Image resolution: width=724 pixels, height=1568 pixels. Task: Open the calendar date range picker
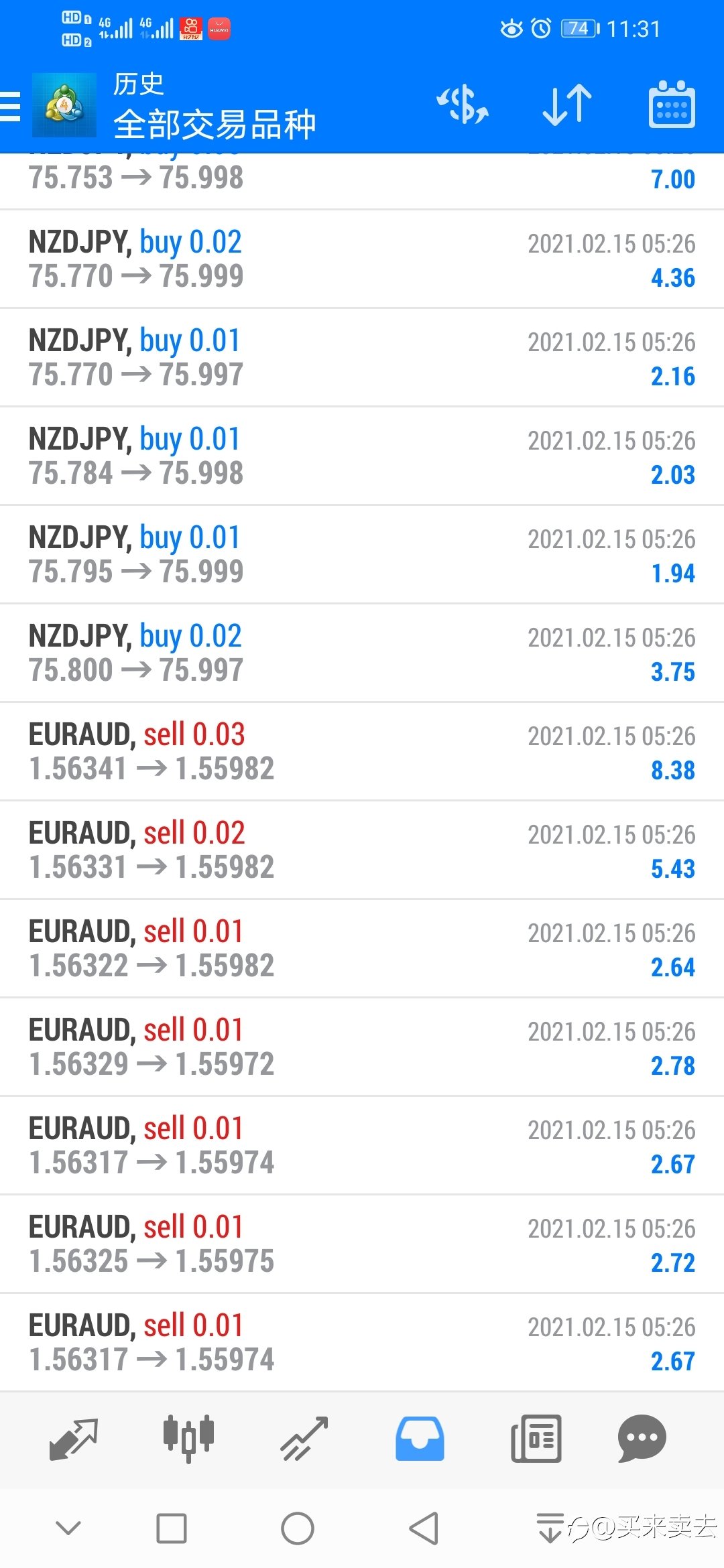coord(672,105)
